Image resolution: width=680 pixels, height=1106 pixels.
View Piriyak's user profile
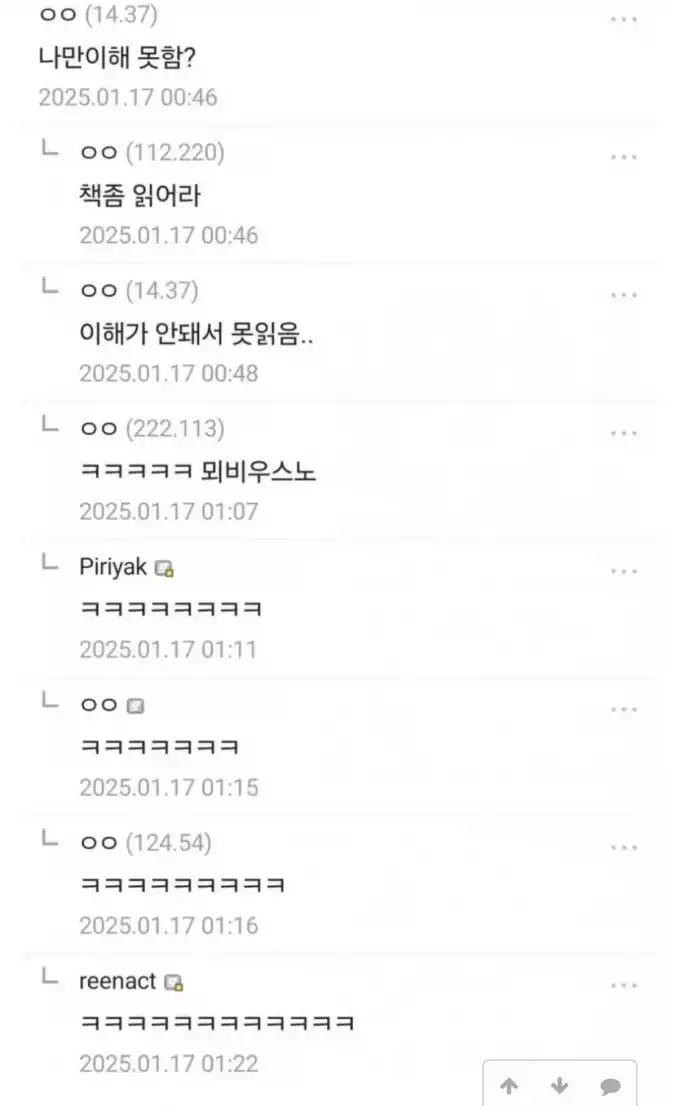[x=113, y=566]
